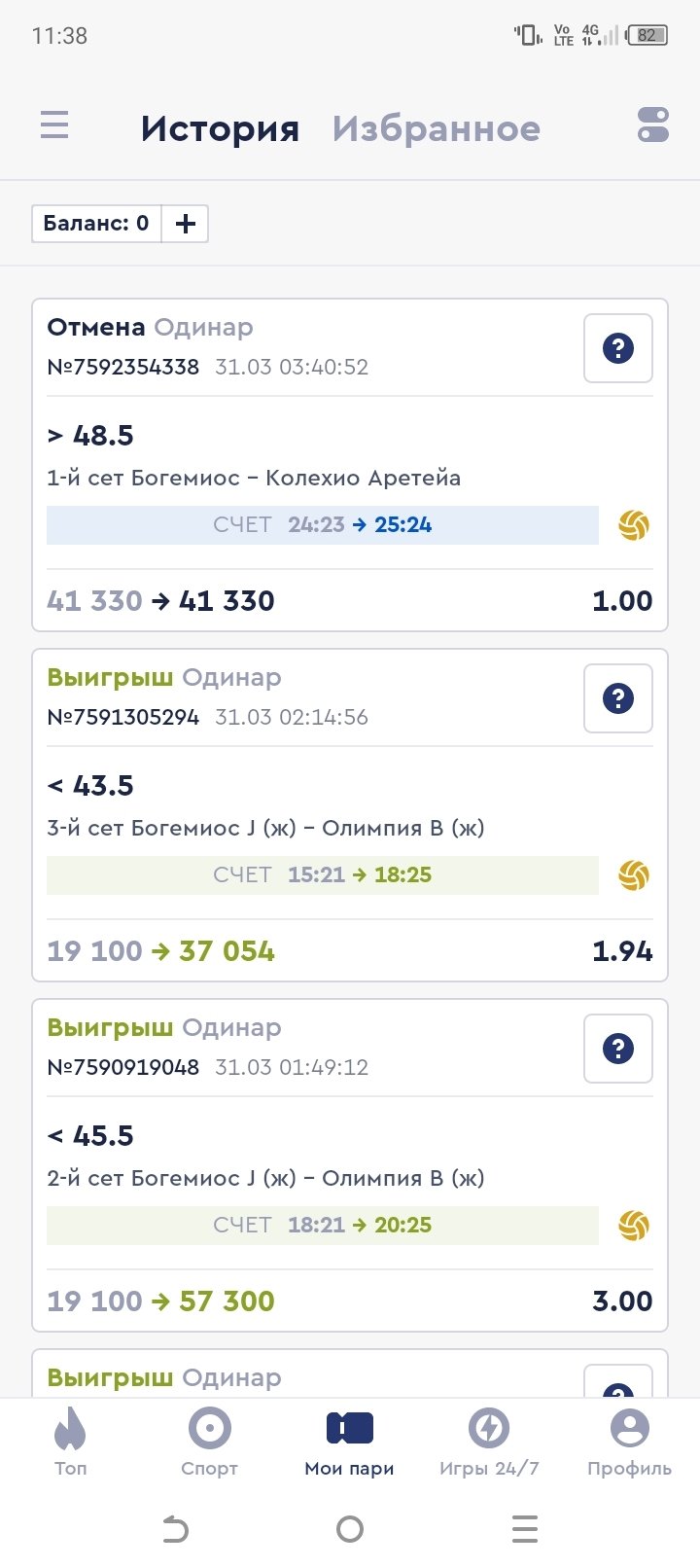
Task: Switch to the Спорт tab
Action: 209,1442
